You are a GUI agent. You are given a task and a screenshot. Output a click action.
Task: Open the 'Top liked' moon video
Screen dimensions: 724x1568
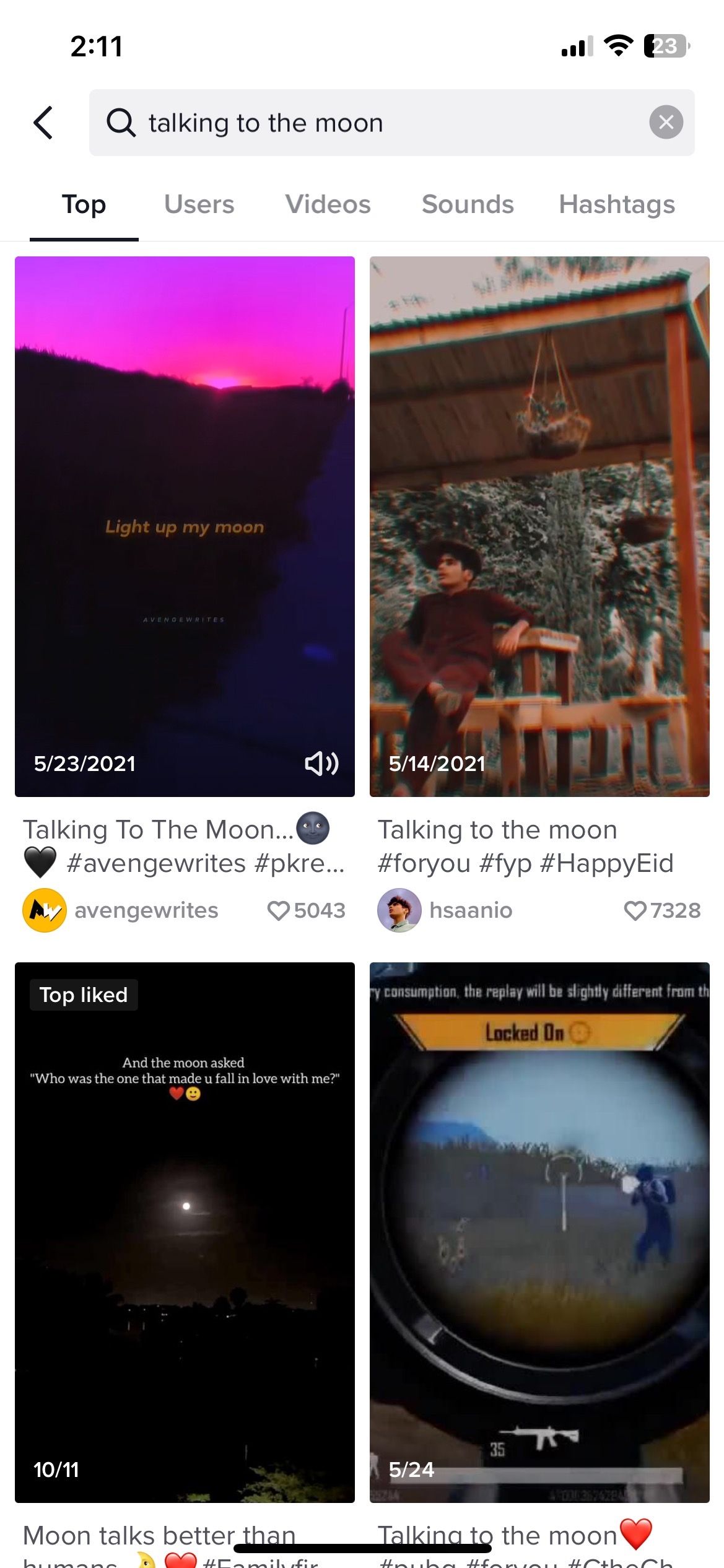coord(185,1232)
